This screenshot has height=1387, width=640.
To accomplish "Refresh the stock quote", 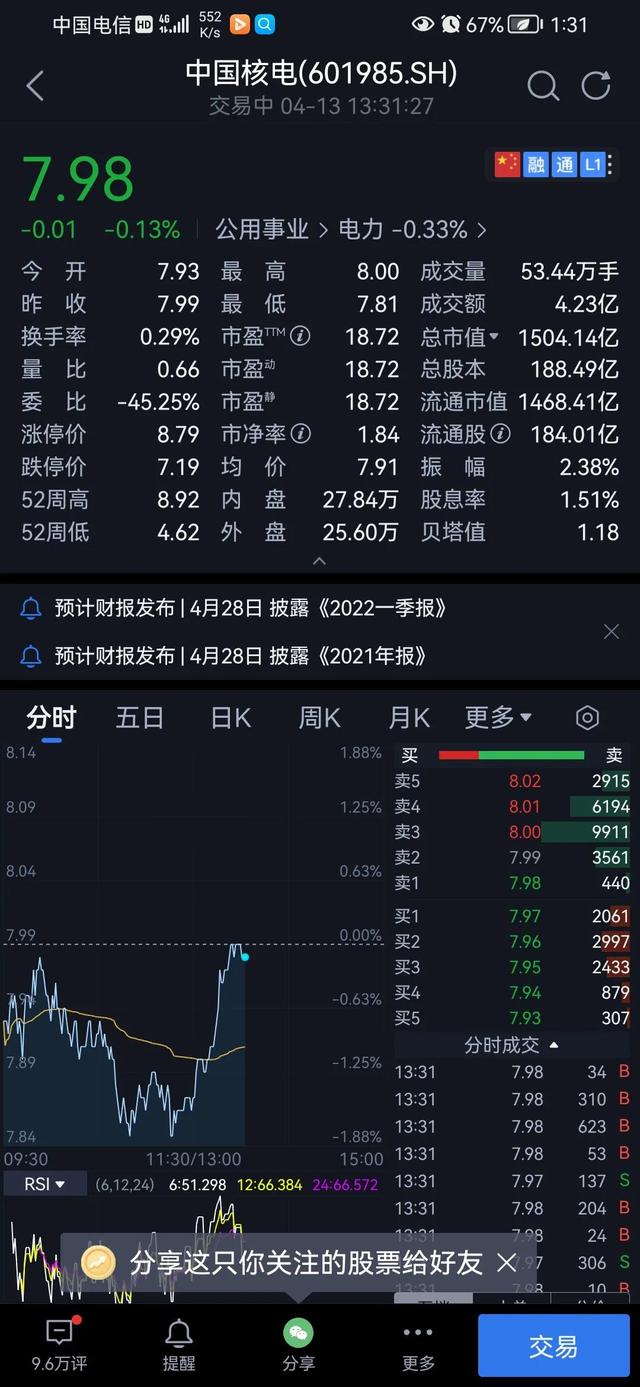I will click(x=596, y=86).
